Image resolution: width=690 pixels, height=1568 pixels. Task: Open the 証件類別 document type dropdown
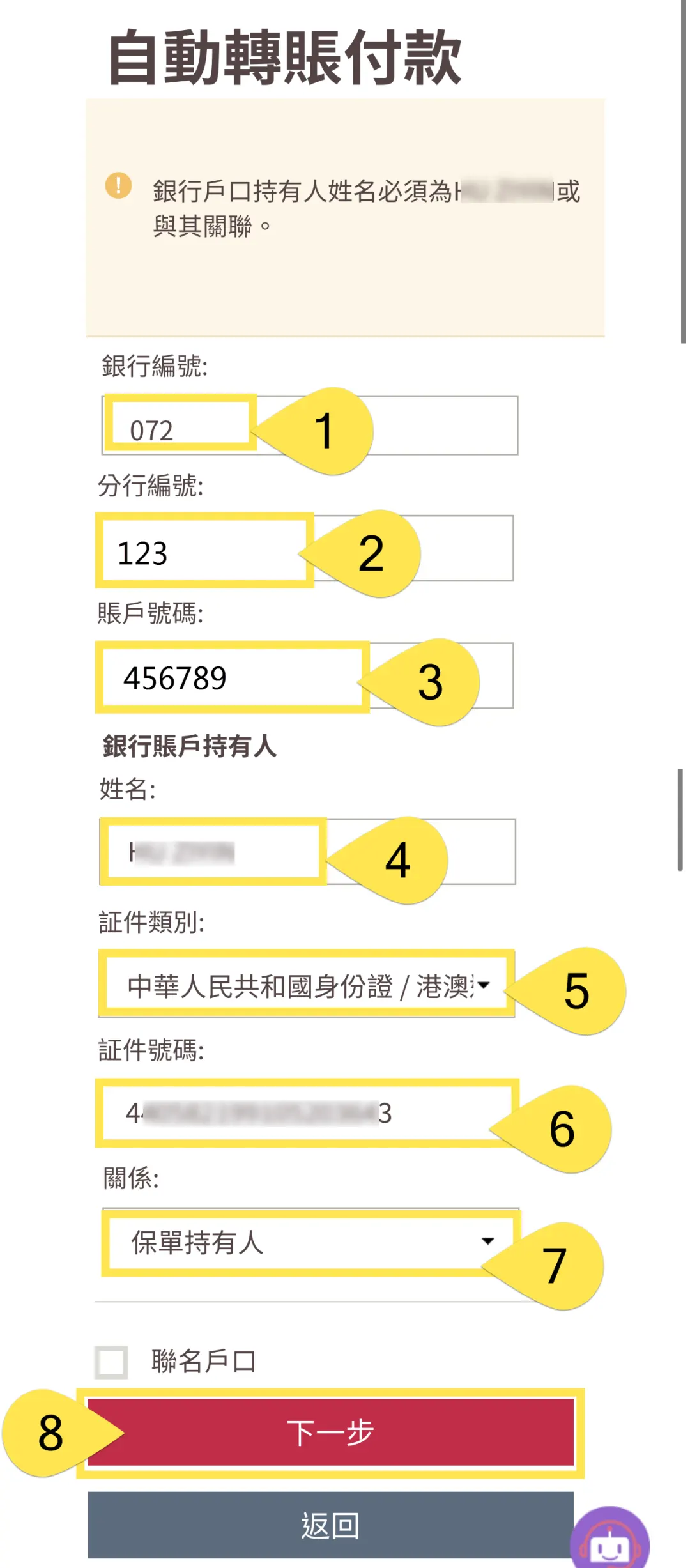(307, 985)
